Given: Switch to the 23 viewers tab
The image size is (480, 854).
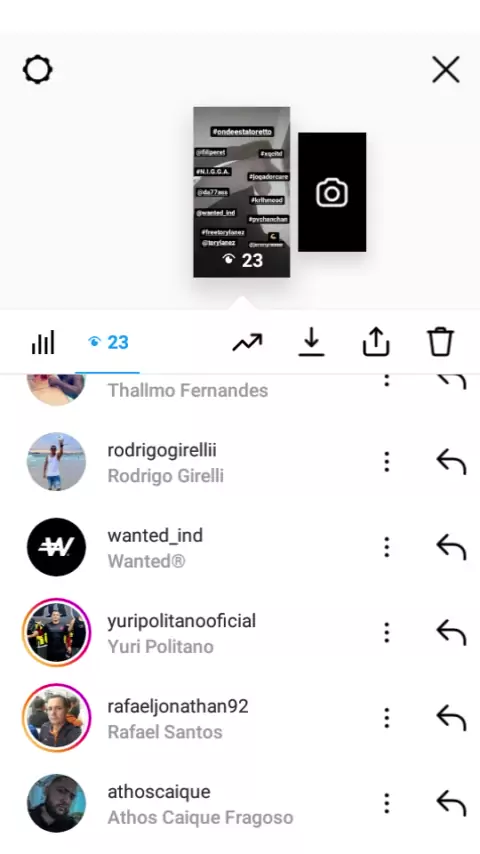Looking at the screenshot, I should (108, 343).
